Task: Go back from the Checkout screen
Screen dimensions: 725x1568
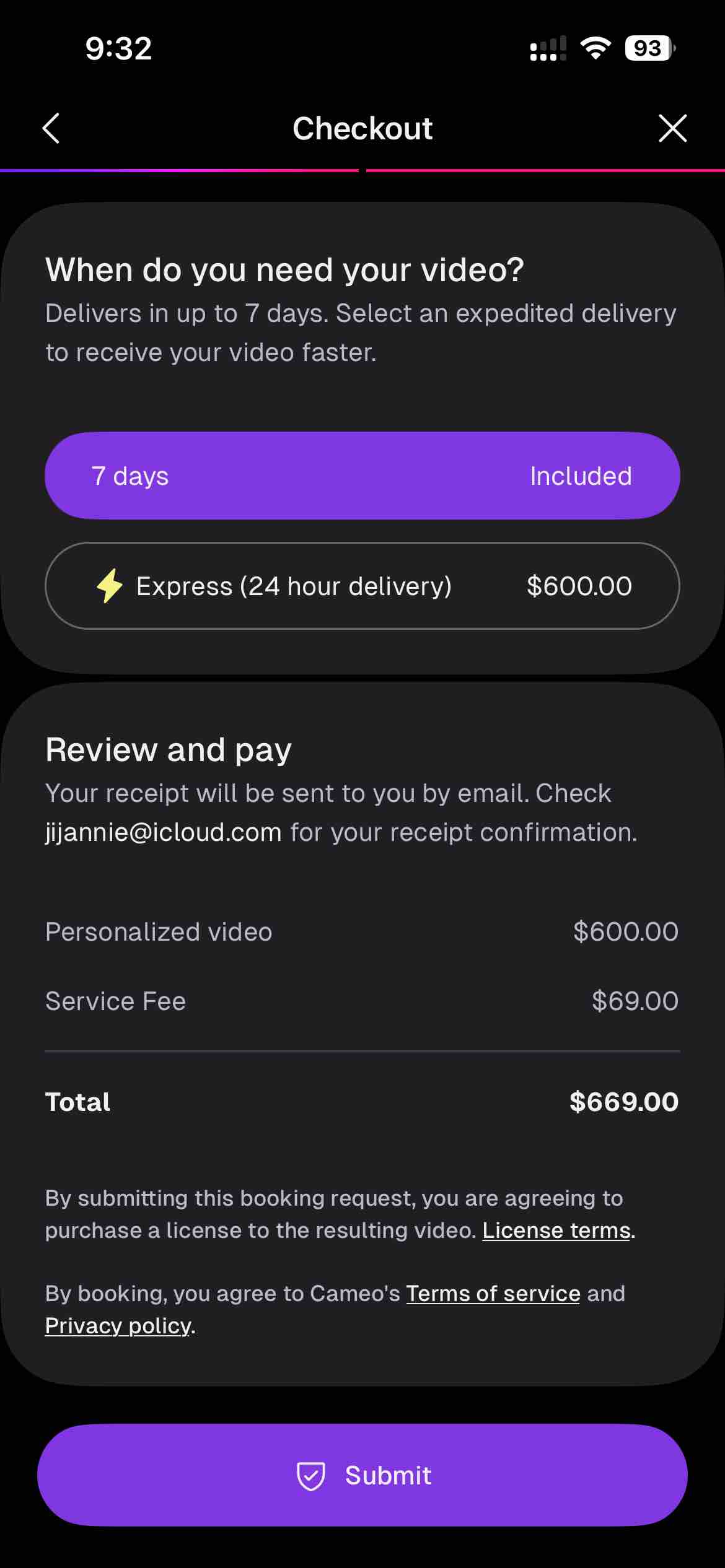Action: click(51, 128)
